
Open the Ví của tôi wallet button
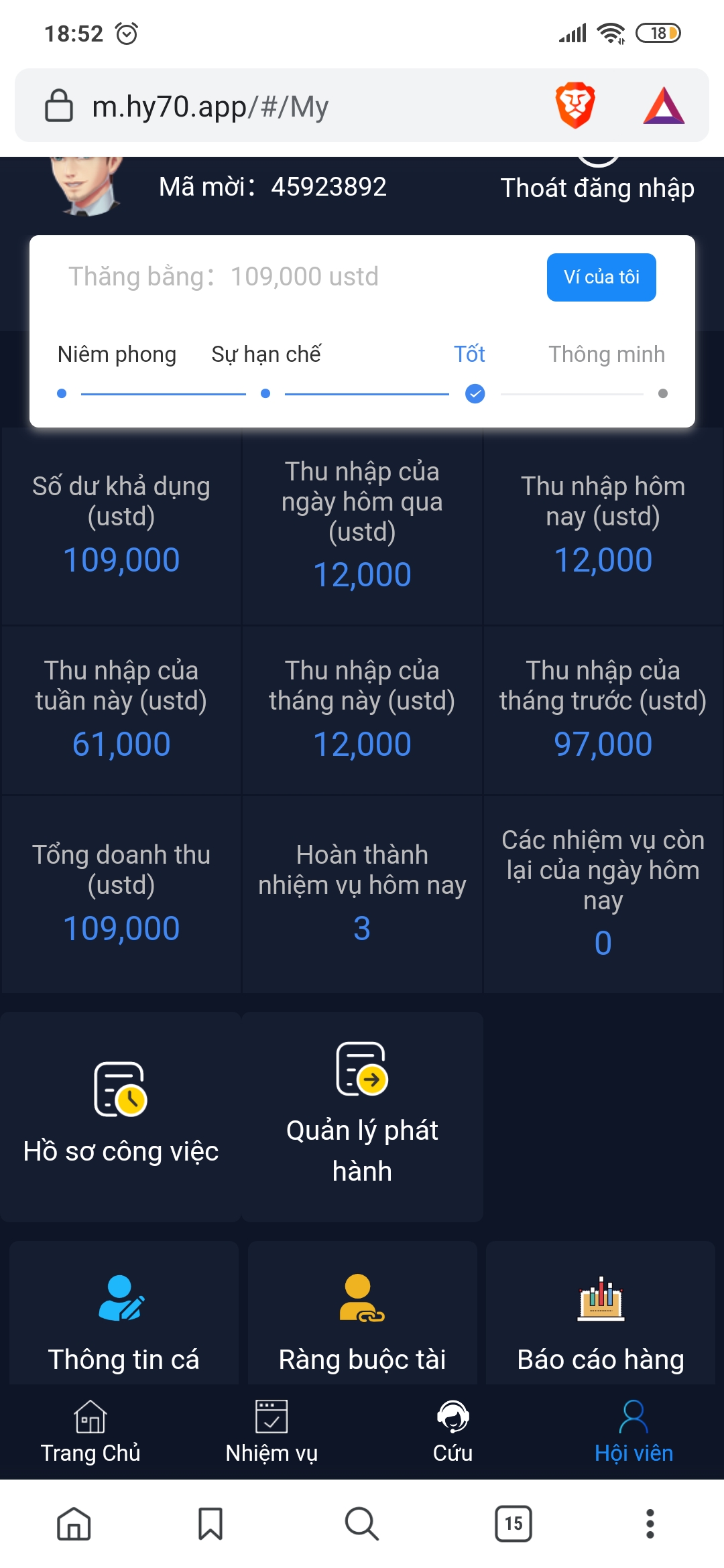(x=601, y=277)
